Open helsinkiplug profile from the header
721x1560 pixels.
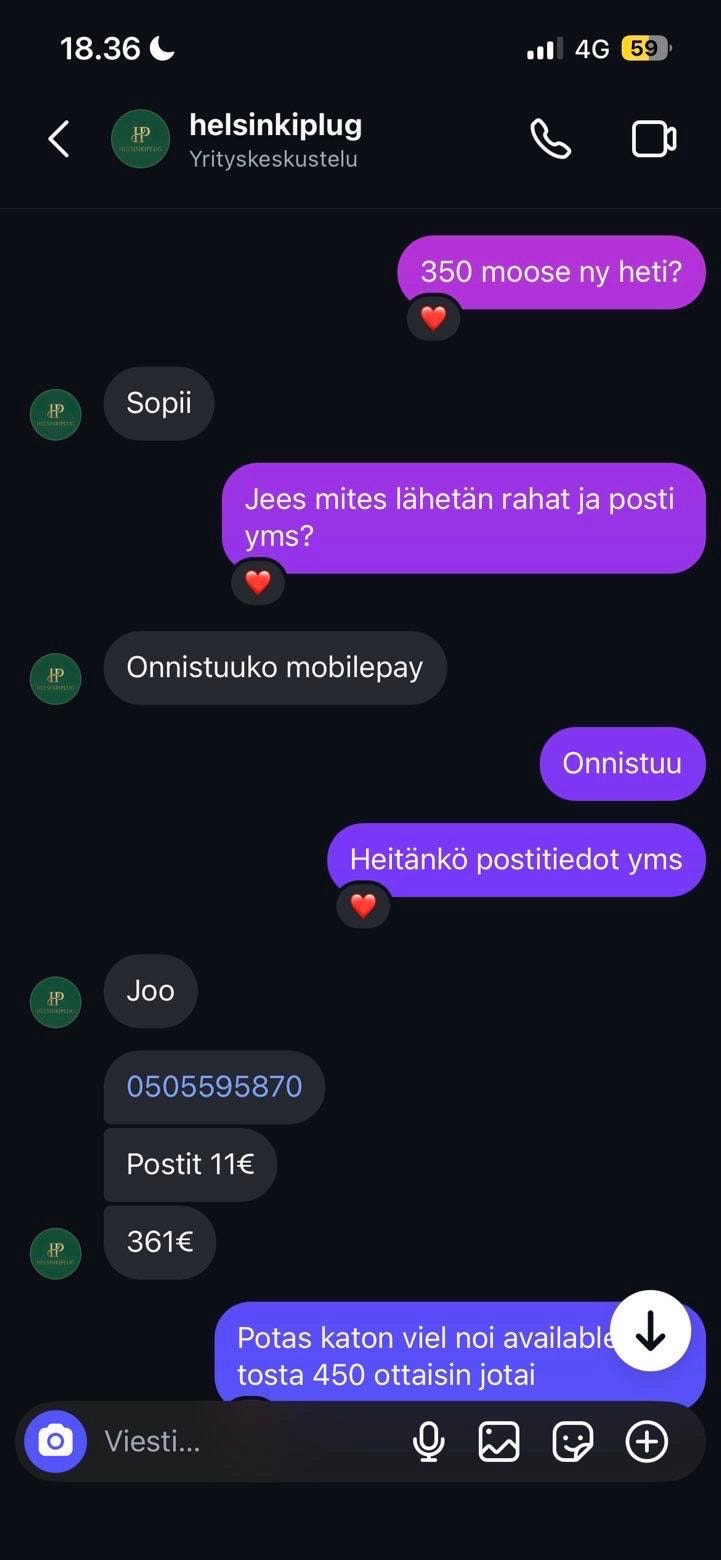tap(274, 139)
